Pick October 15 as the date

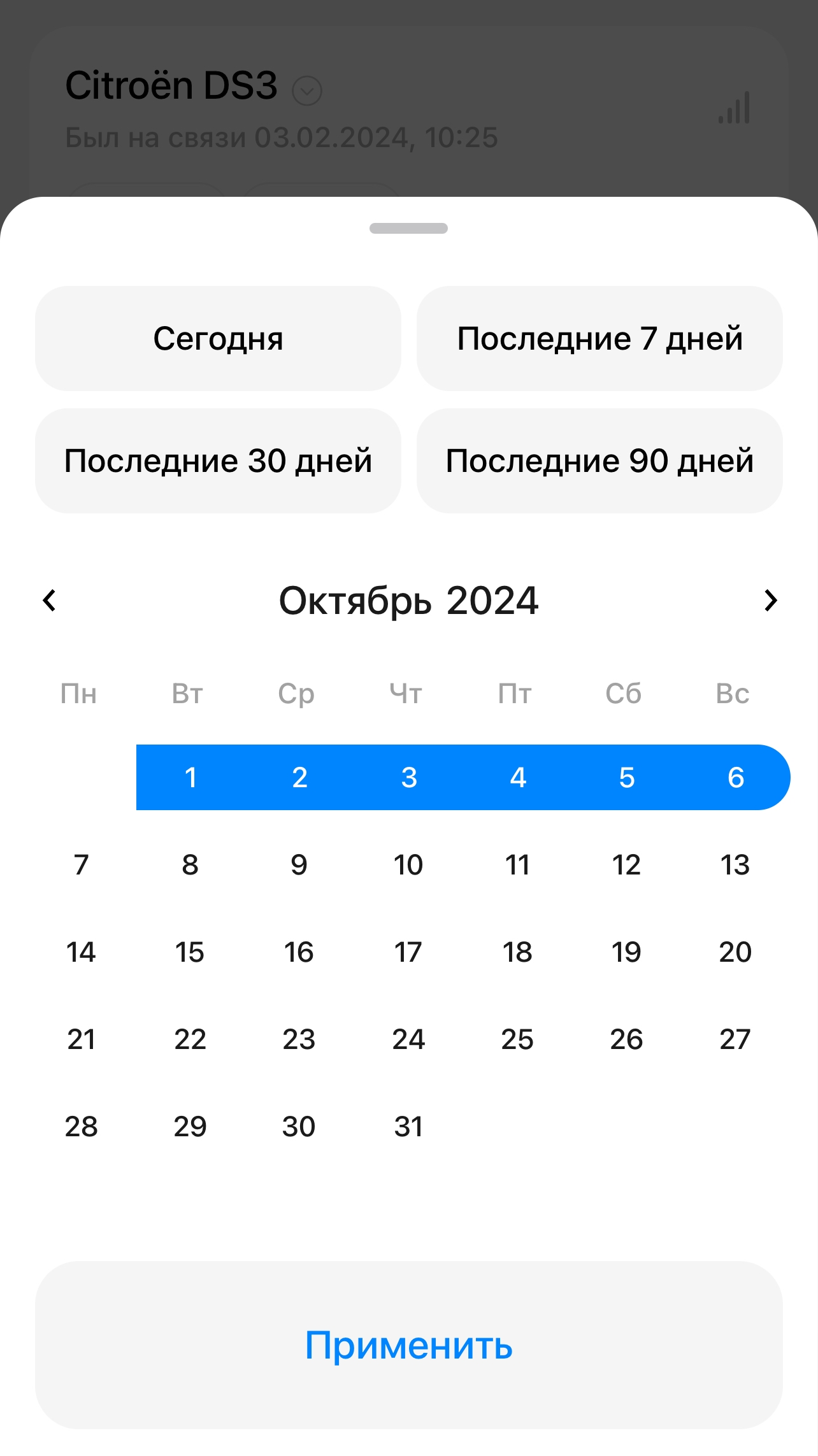click(190, 952)
